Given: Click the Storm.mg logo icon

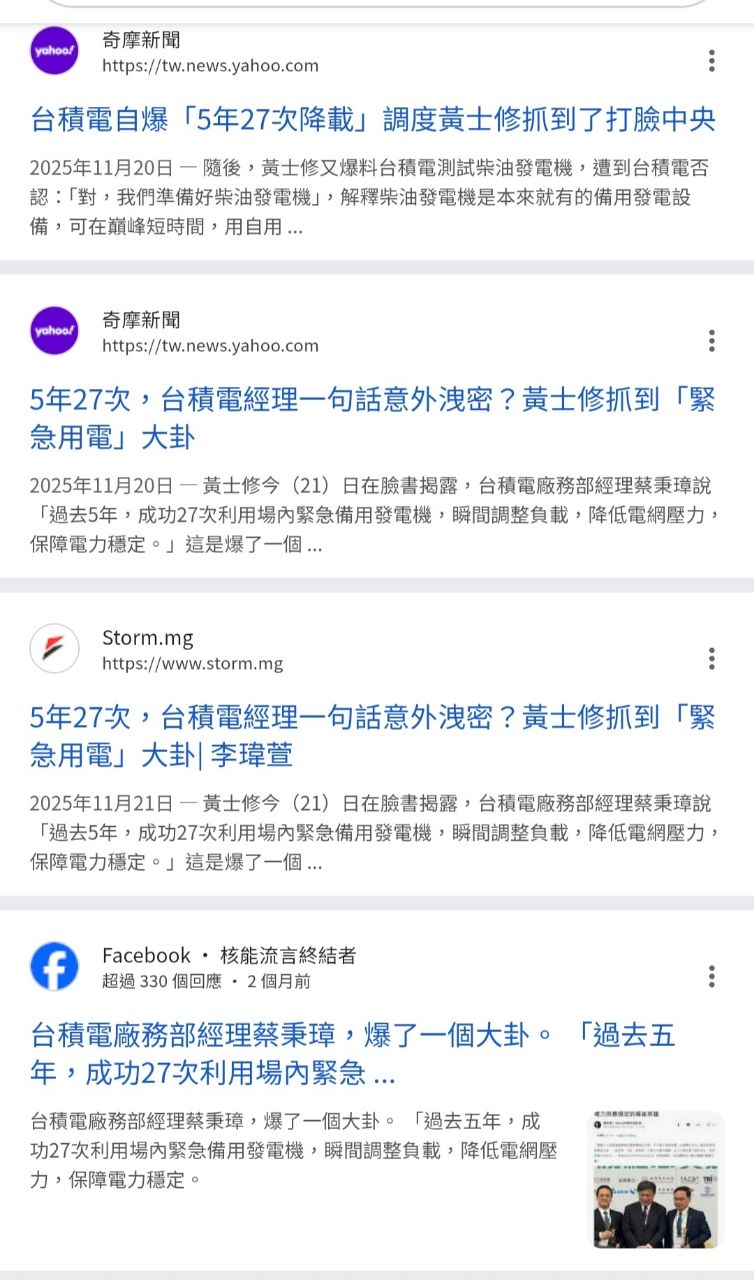Looking at the screenshot, I should pyautogui.click(x=55, y=647).
